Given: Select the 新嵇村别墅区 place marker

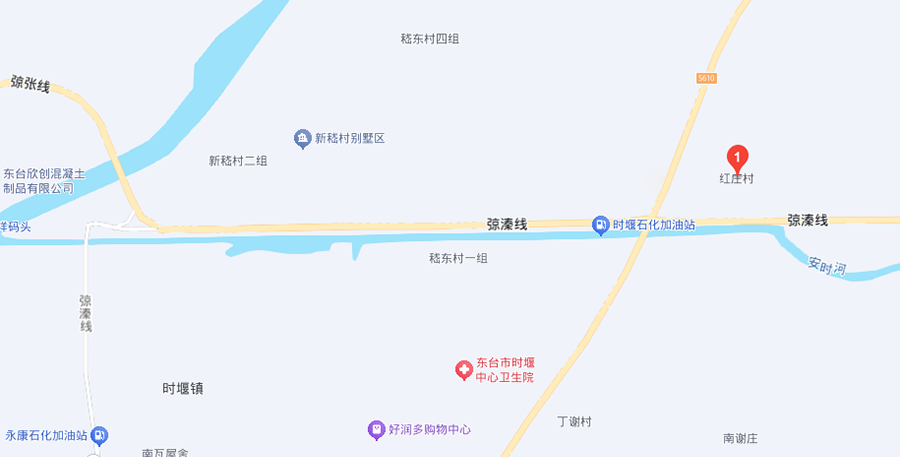Looking at the screenshot, I should (x=302, y=138).
